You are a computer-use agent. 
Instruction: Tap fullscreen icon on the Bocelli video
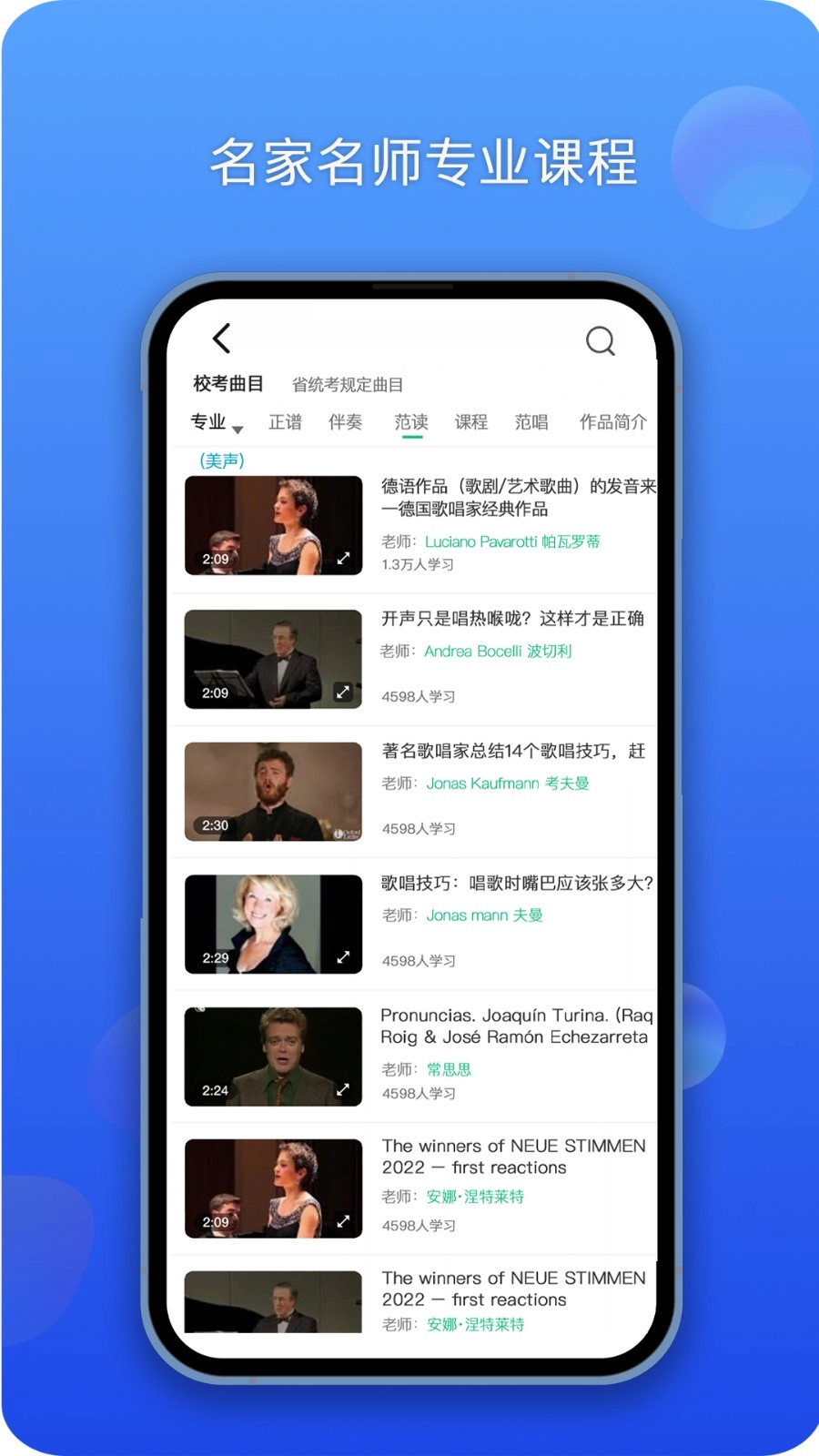tap(343, 692)
